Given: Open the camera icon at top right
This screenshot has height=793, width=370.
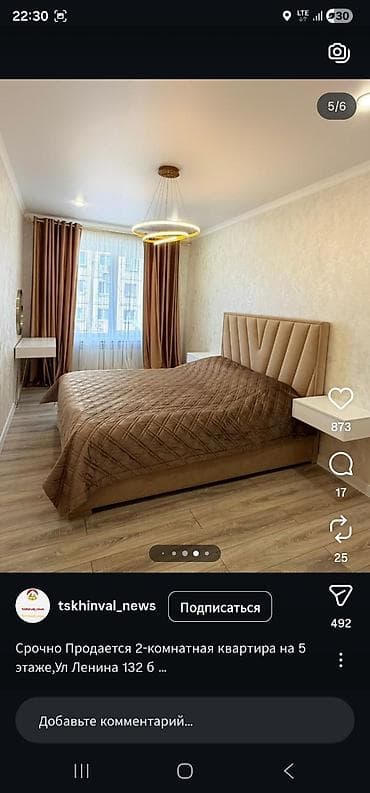Looking at the screenshot, I should click(339, 53).
